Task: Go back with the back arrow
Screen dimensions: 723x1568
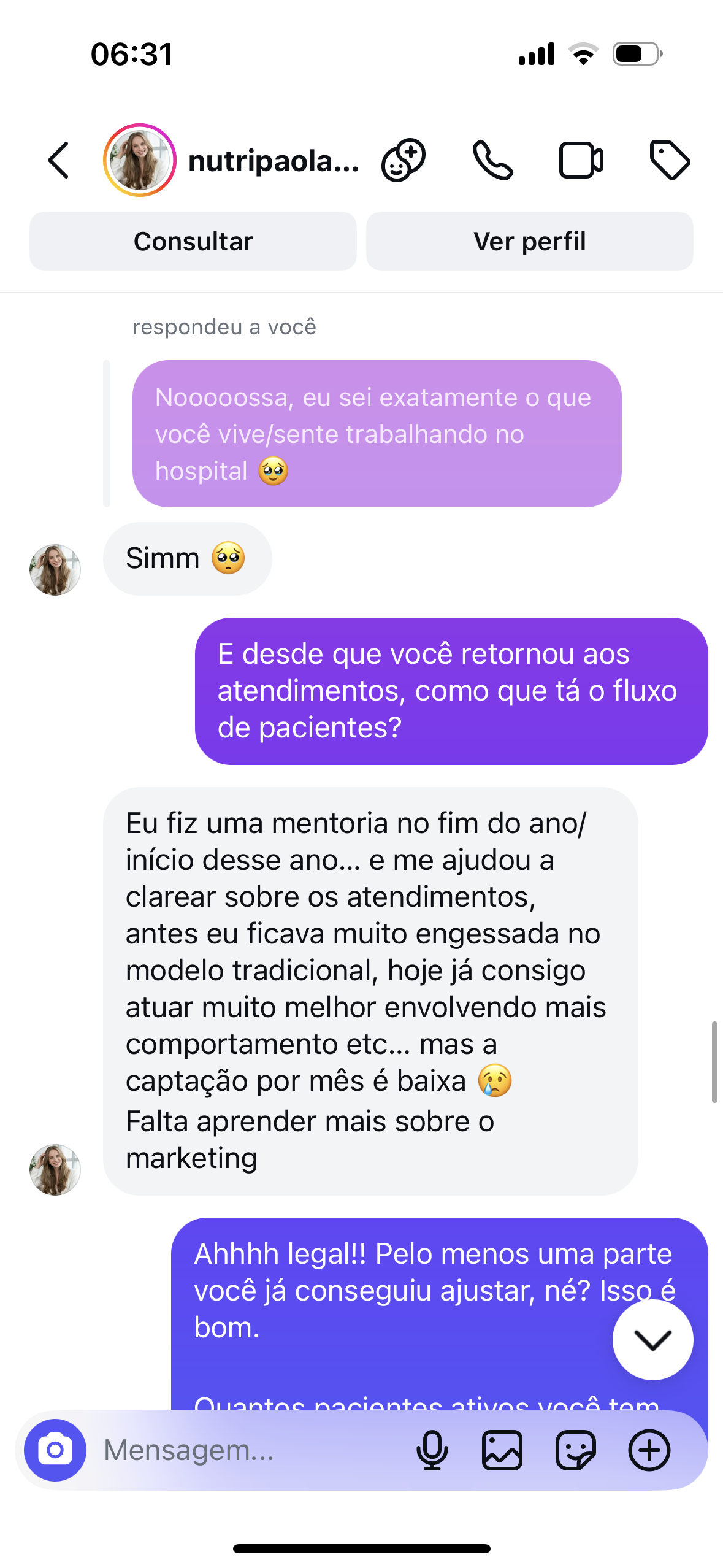Action: (x=58, y=159)
